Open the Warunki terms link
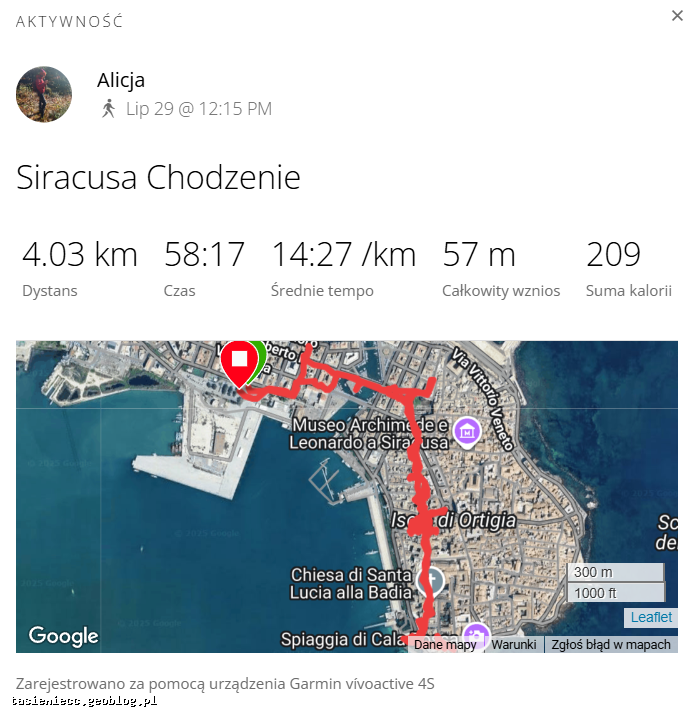This screenshot has width=692, height=713. 514,645
